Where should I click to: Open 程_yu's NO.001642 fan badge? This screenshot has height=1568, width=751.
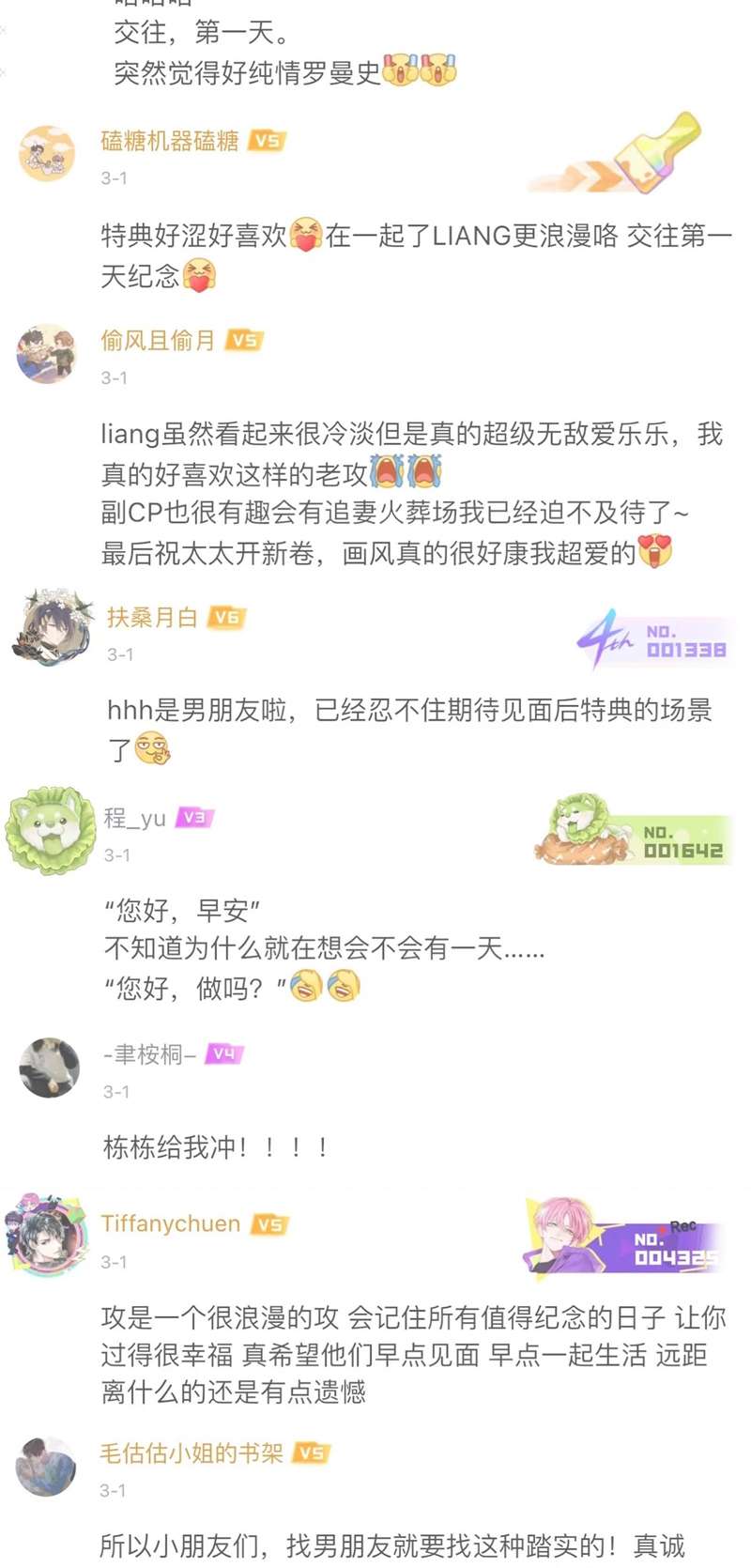(x=634, y=831)
